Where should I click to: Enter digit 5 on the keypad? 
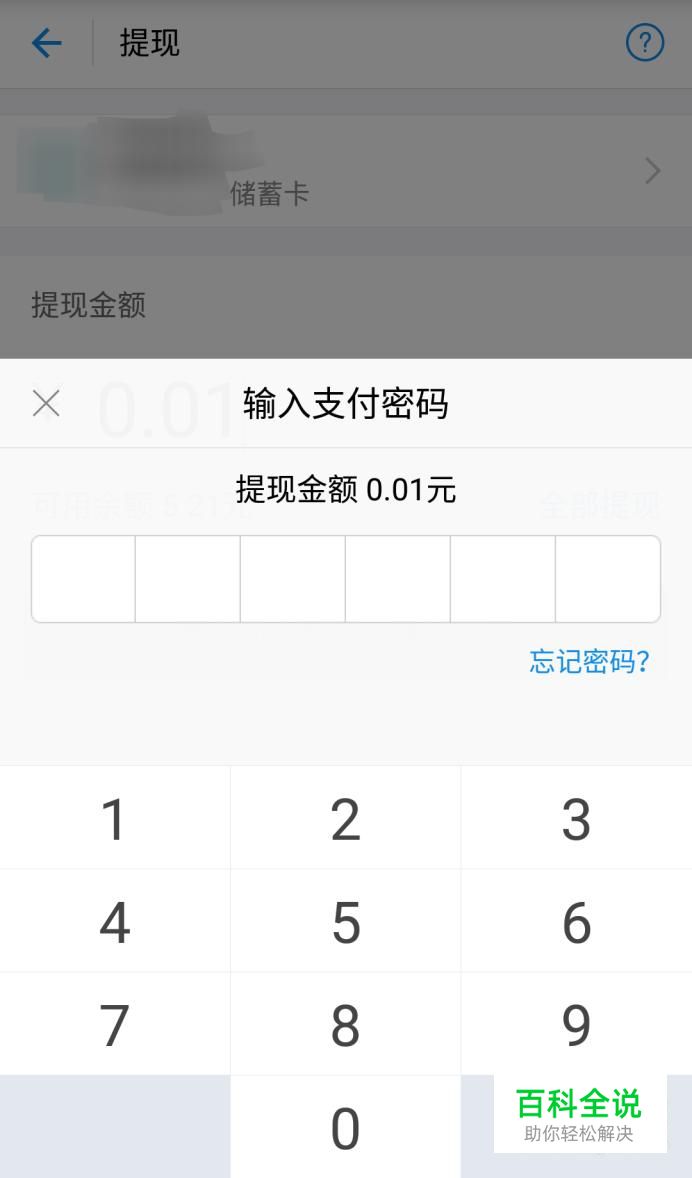click(346, 921)
